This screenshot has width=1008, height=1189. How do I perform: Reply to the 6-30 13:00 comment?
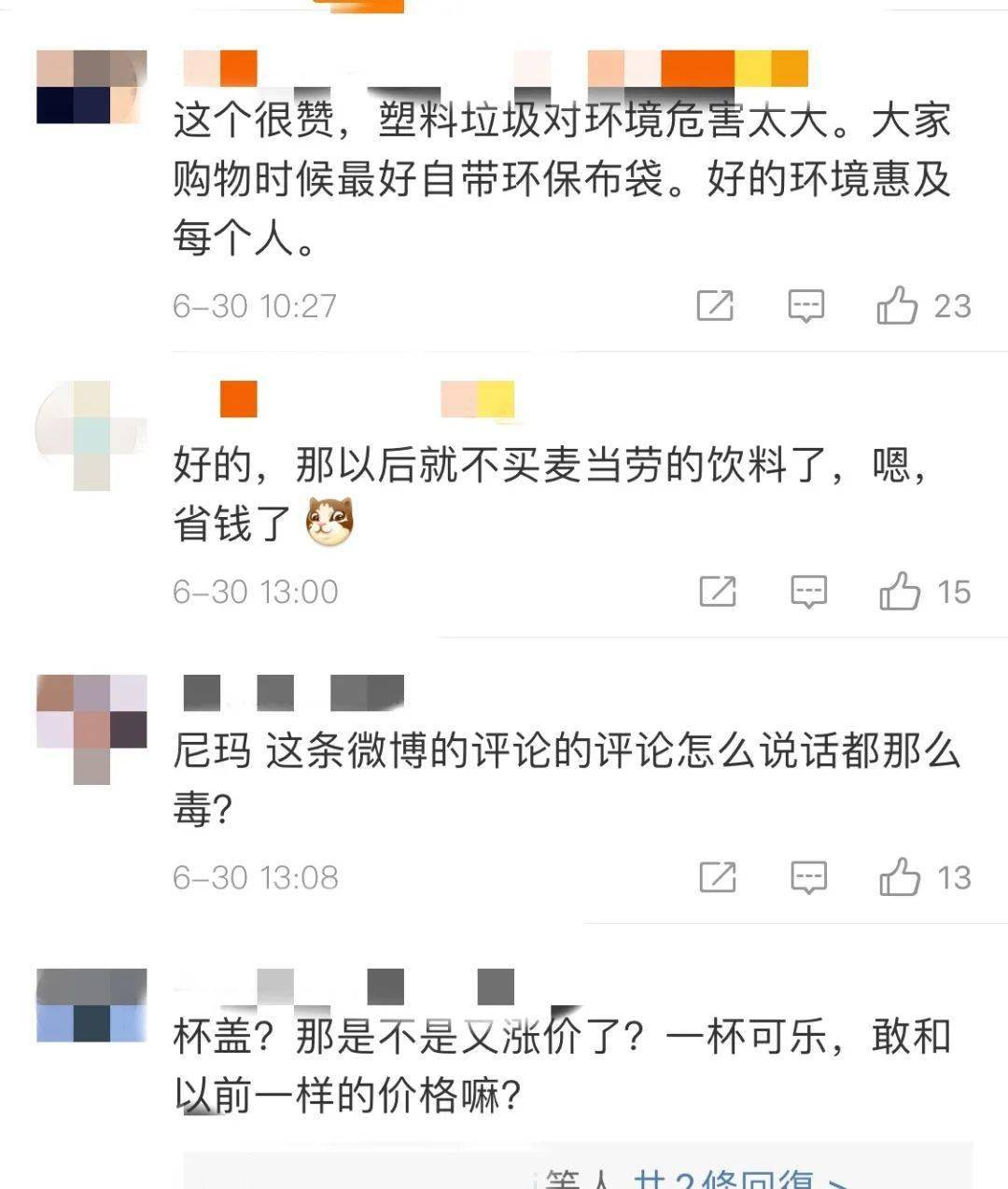(x=808, y=592)
